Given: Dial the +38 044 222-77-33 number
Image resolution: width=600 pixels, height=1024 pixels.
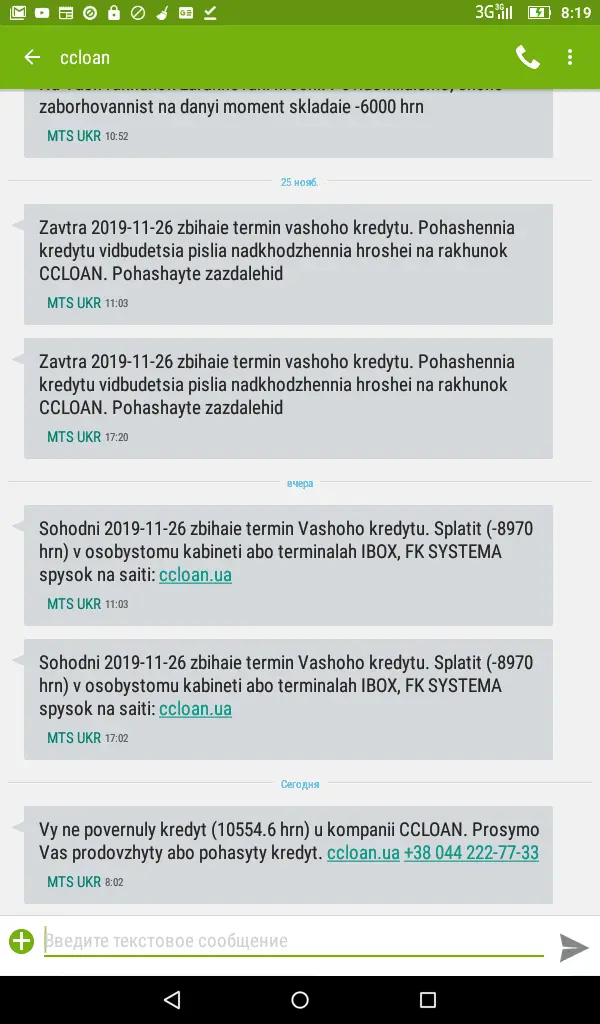Looking at the screenshot, I should 471,853.
